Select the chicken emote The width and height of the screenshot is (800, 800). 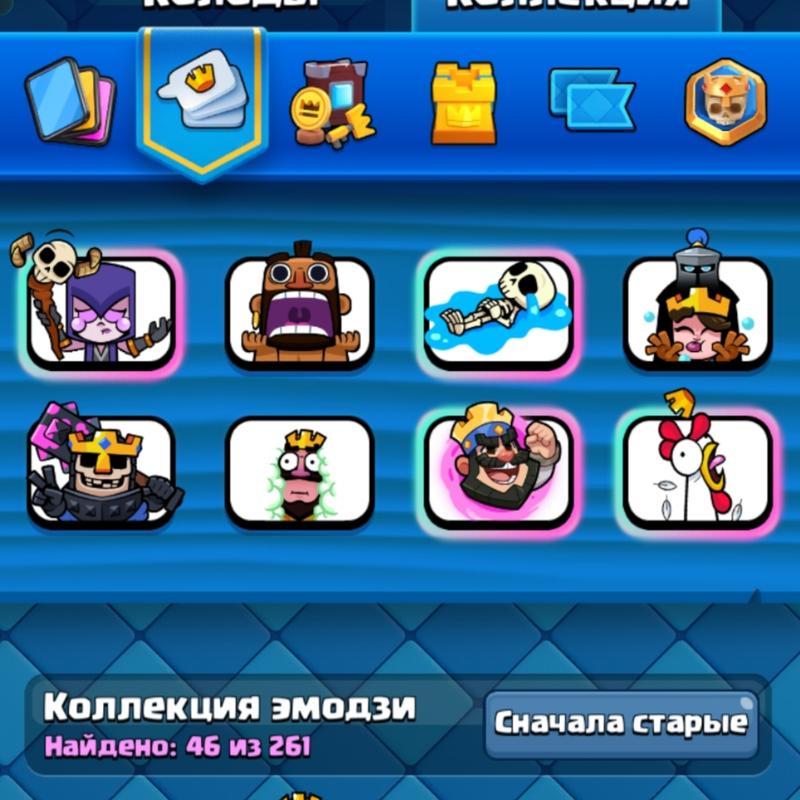coord(698,472)
